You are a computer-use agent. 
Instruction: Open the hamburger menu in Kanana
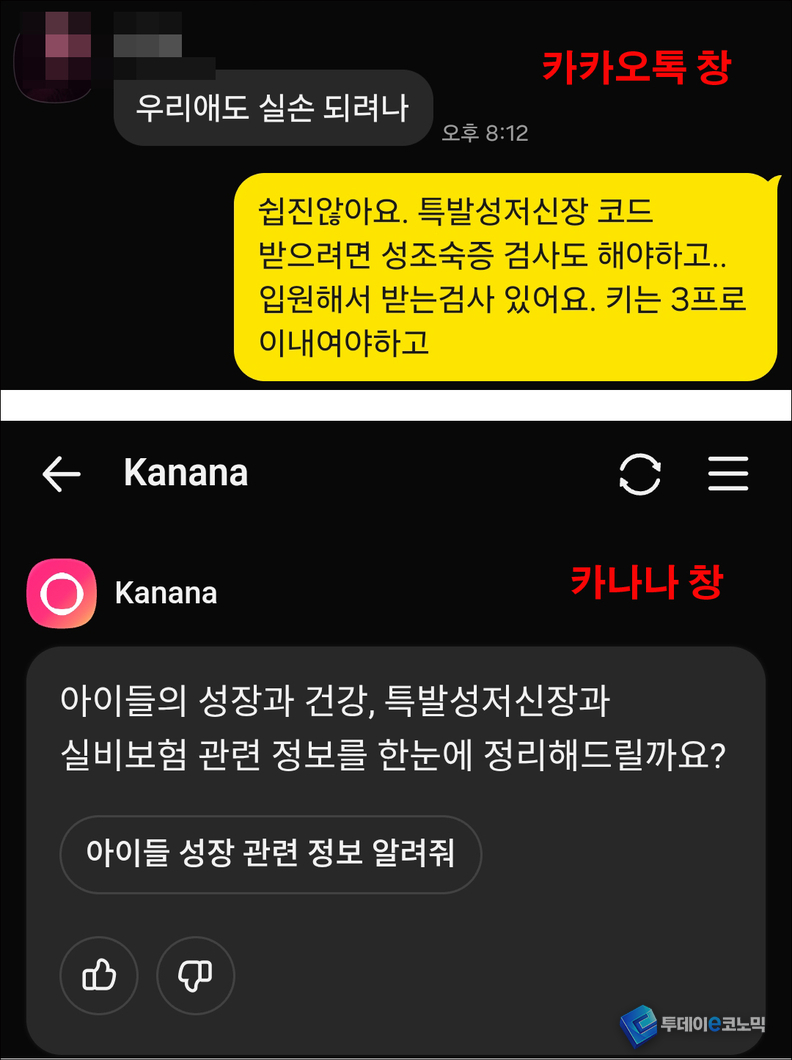click(x=728, y=474)
